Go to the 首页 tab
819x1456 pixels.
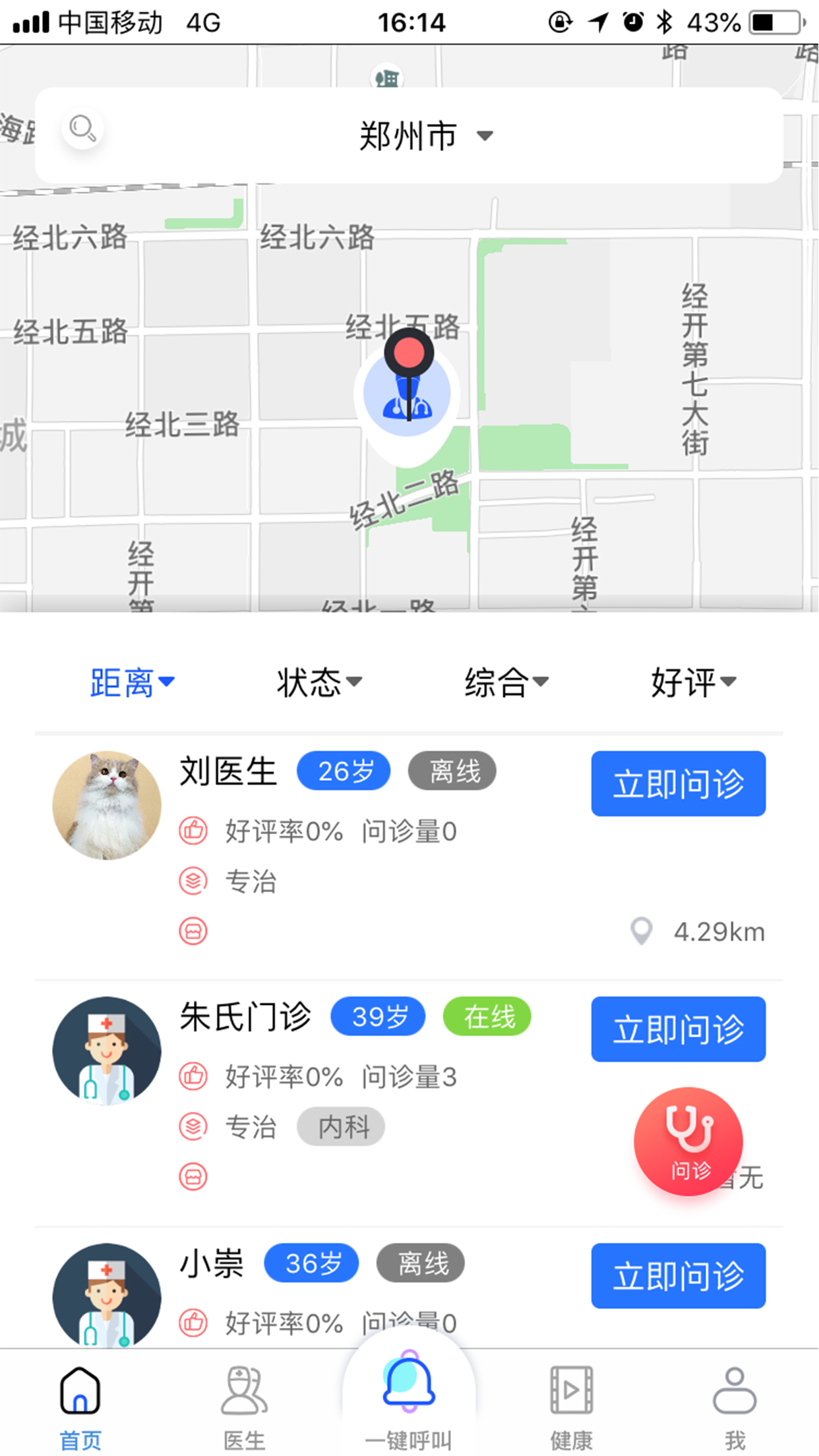[80, 1405]
